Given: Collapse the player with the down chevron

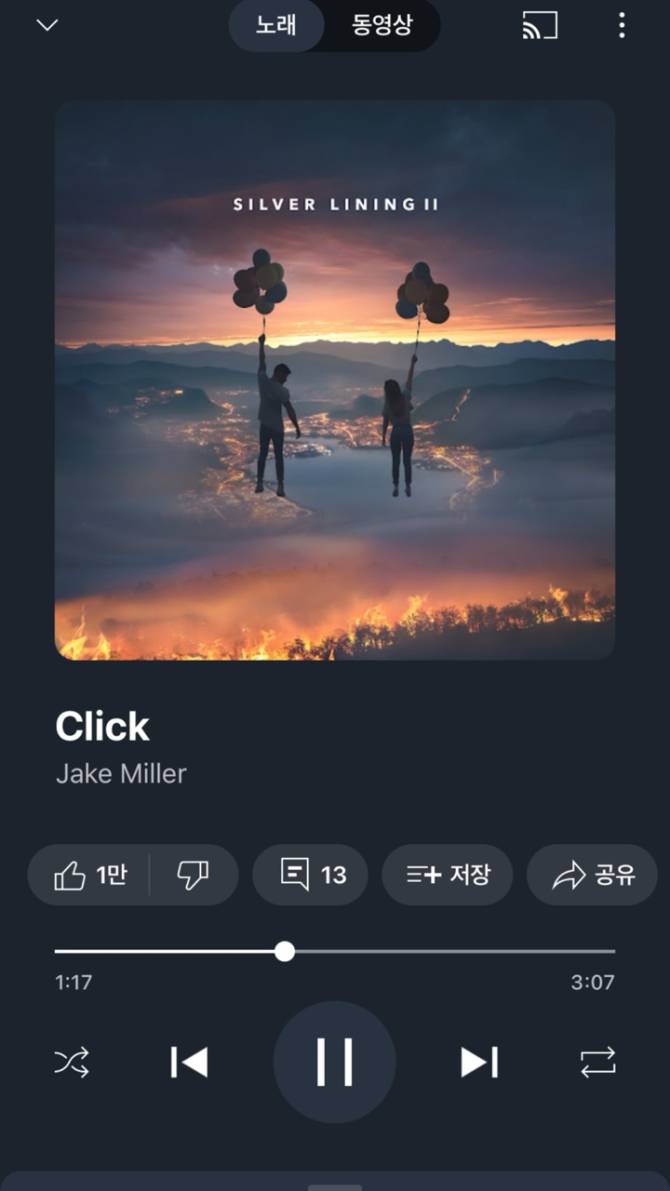Looking at the screenshot, I should pyautogui.click(x=47, y=25).
